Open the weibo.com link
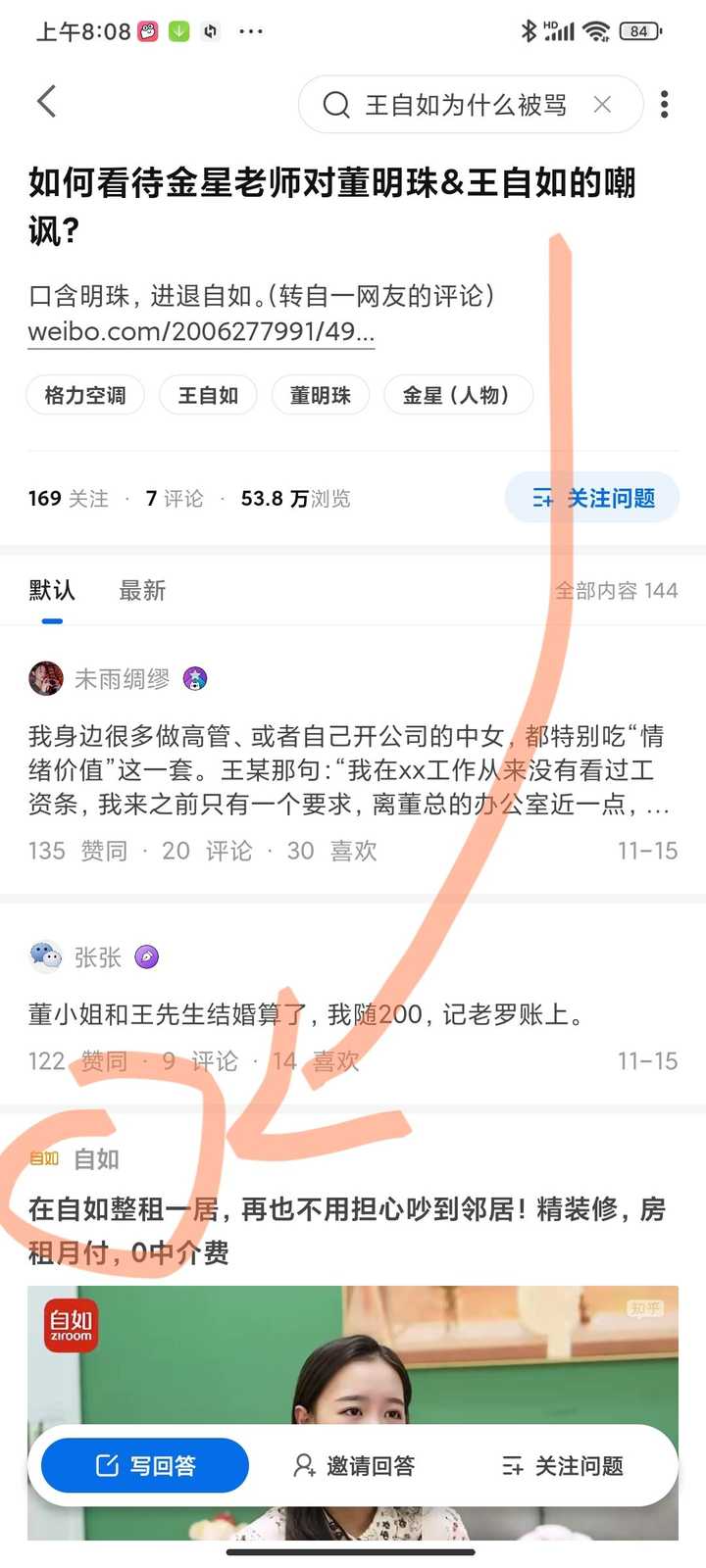 201,331
